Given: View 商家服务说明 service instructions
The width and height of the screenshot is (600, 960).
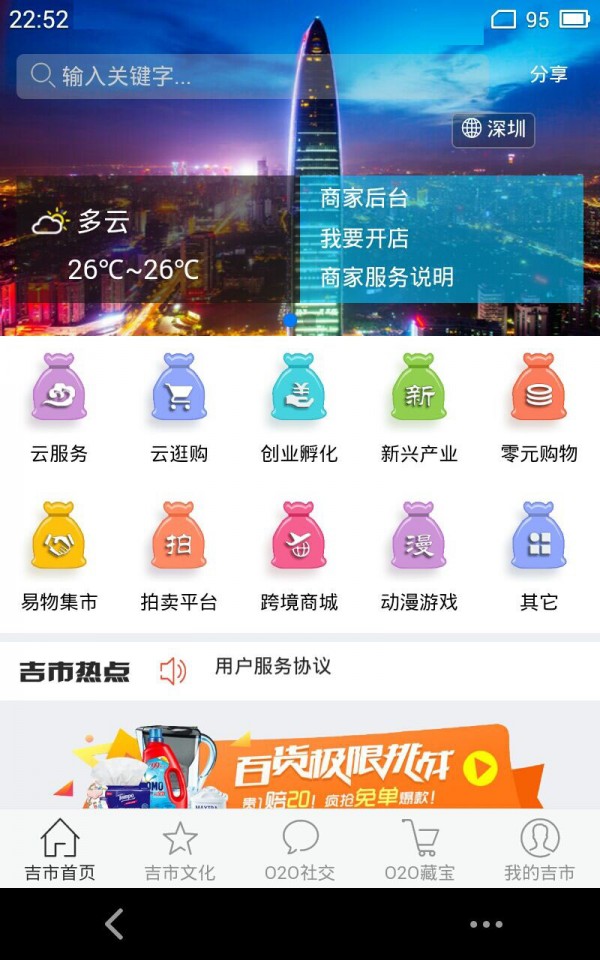Looking at the screenshot, I should [387, 277].
